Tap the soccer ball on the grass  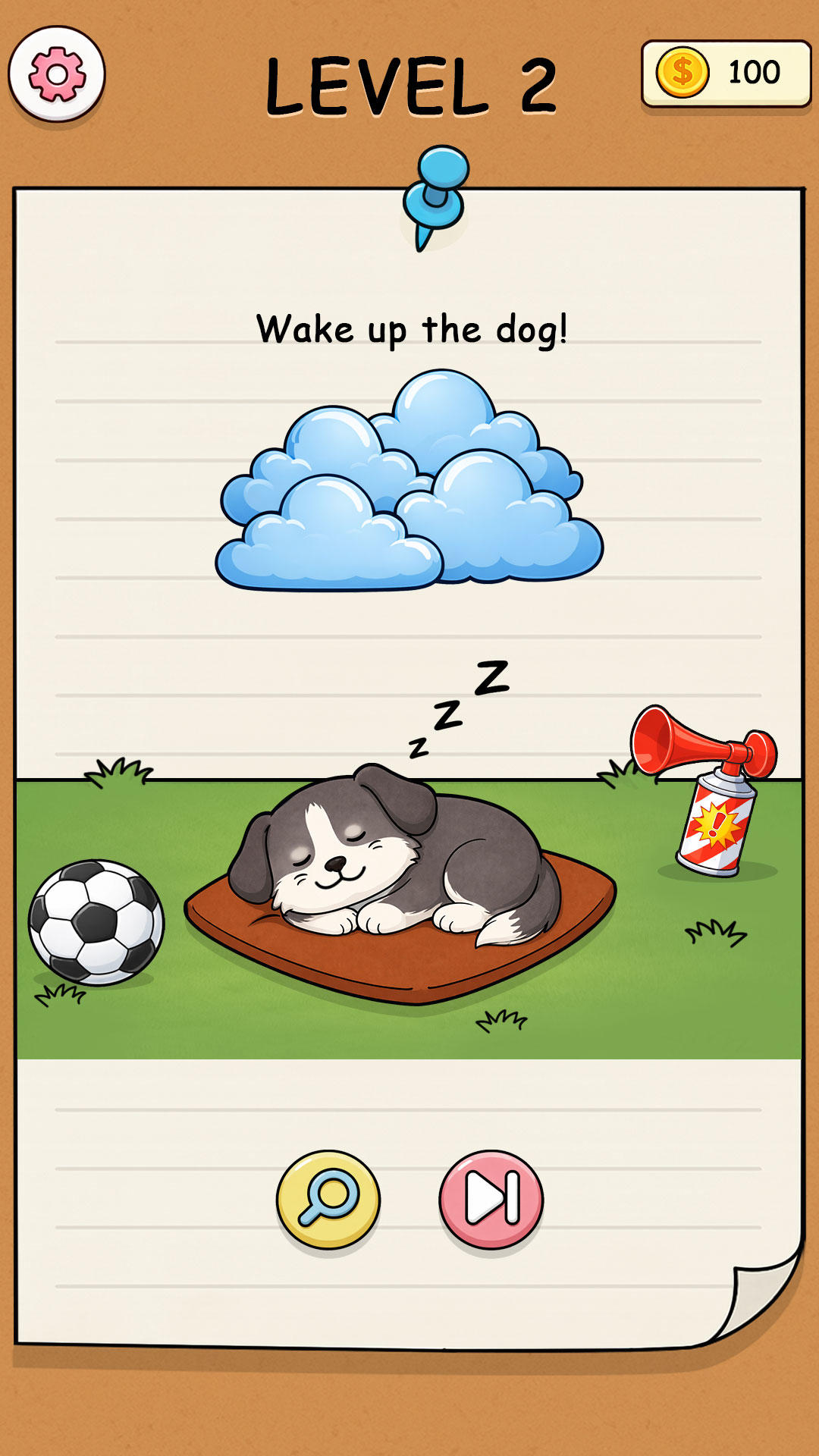click(96, 921)
